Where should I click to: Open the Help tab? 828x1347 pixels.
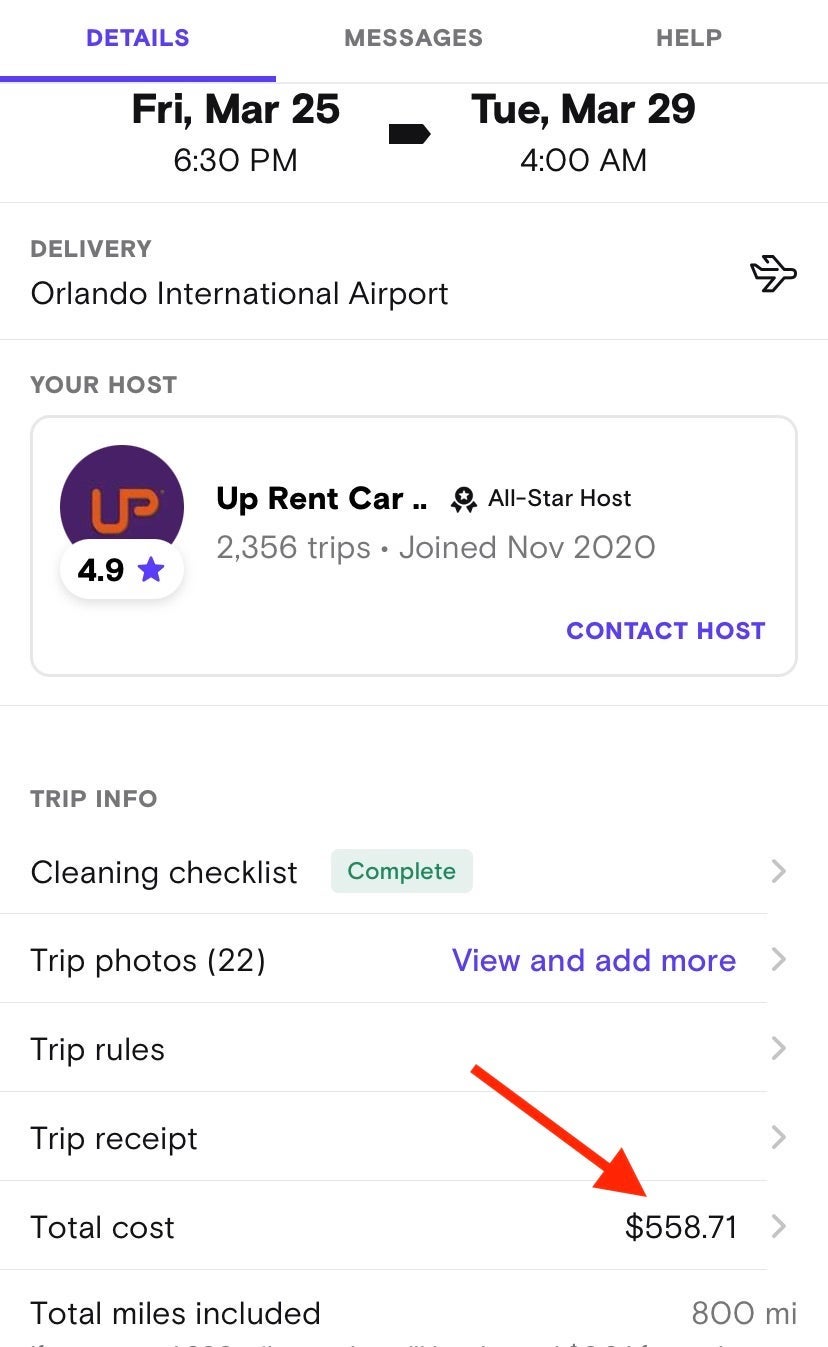click(688, 39)
